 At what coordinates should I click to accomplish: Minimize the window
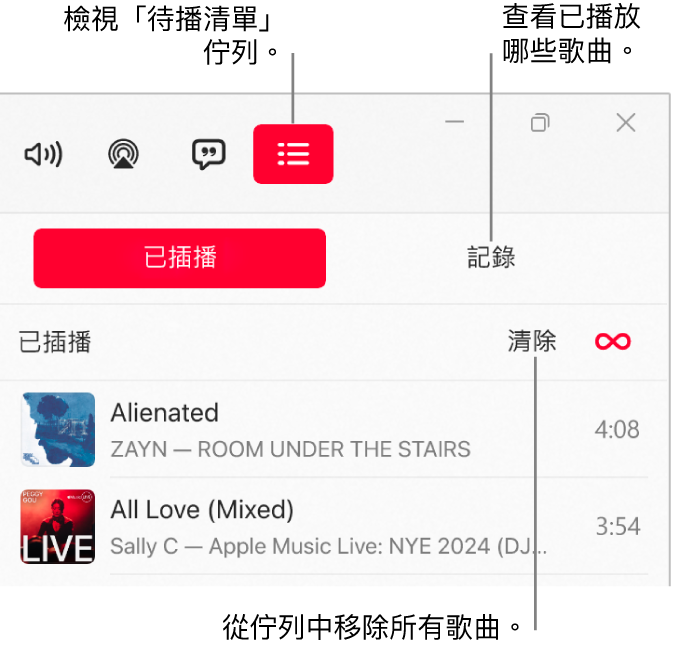click(455, 122)
